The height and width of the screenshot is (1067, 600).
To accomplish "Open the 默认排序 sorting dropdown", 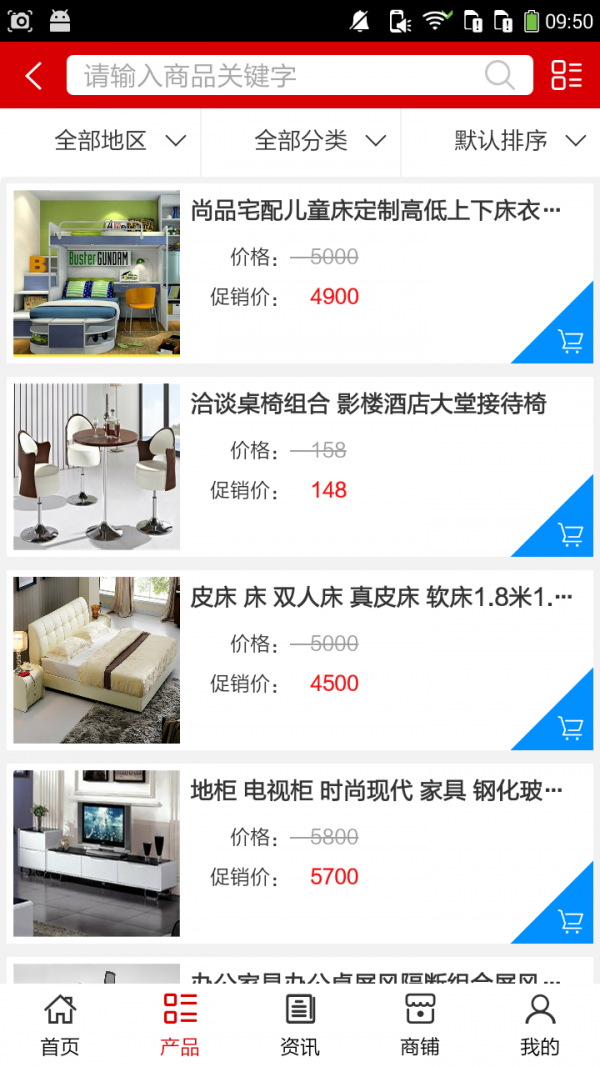I will tap(519, 141).
